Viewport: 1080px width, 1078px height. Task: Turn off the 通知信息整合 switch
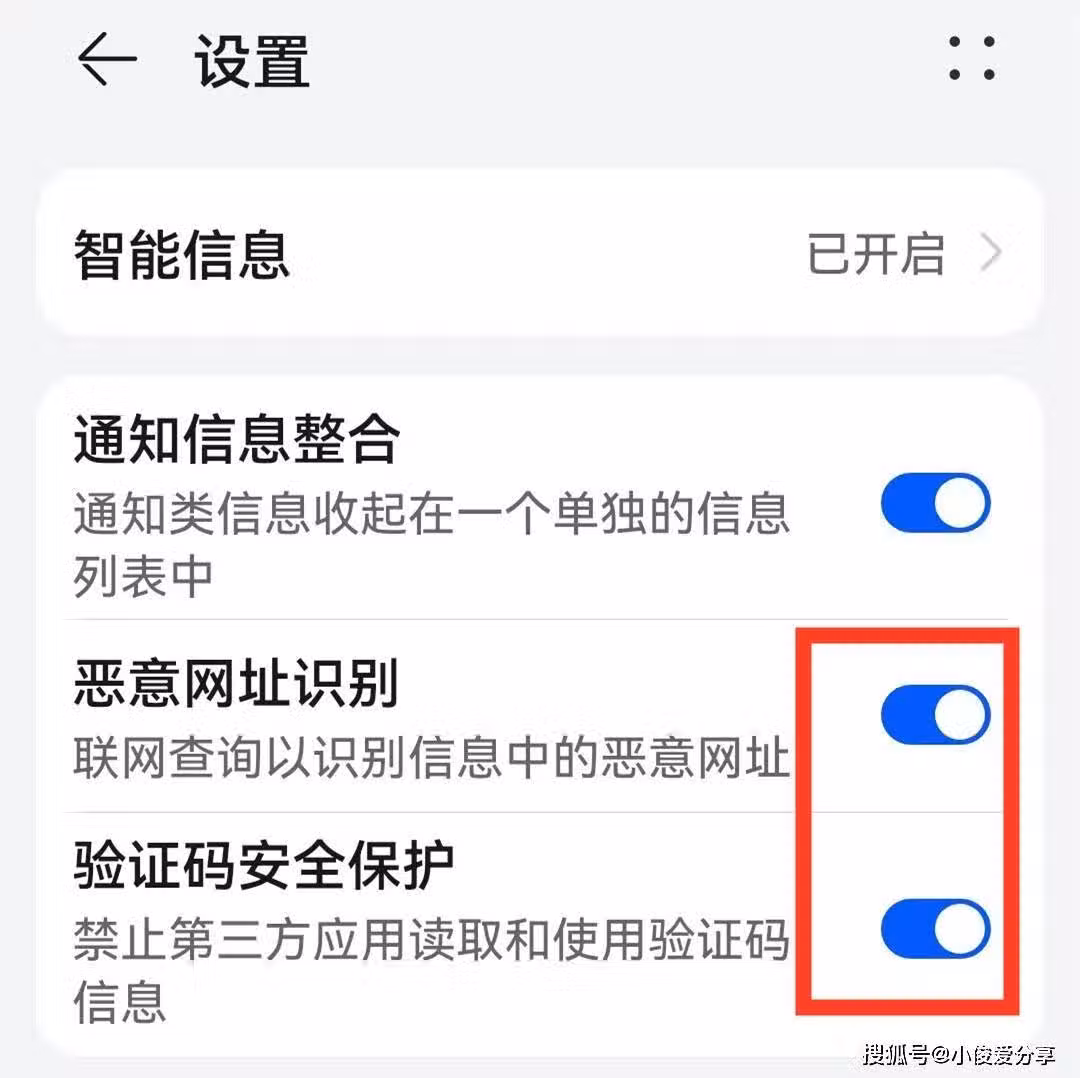click(935, 503)
